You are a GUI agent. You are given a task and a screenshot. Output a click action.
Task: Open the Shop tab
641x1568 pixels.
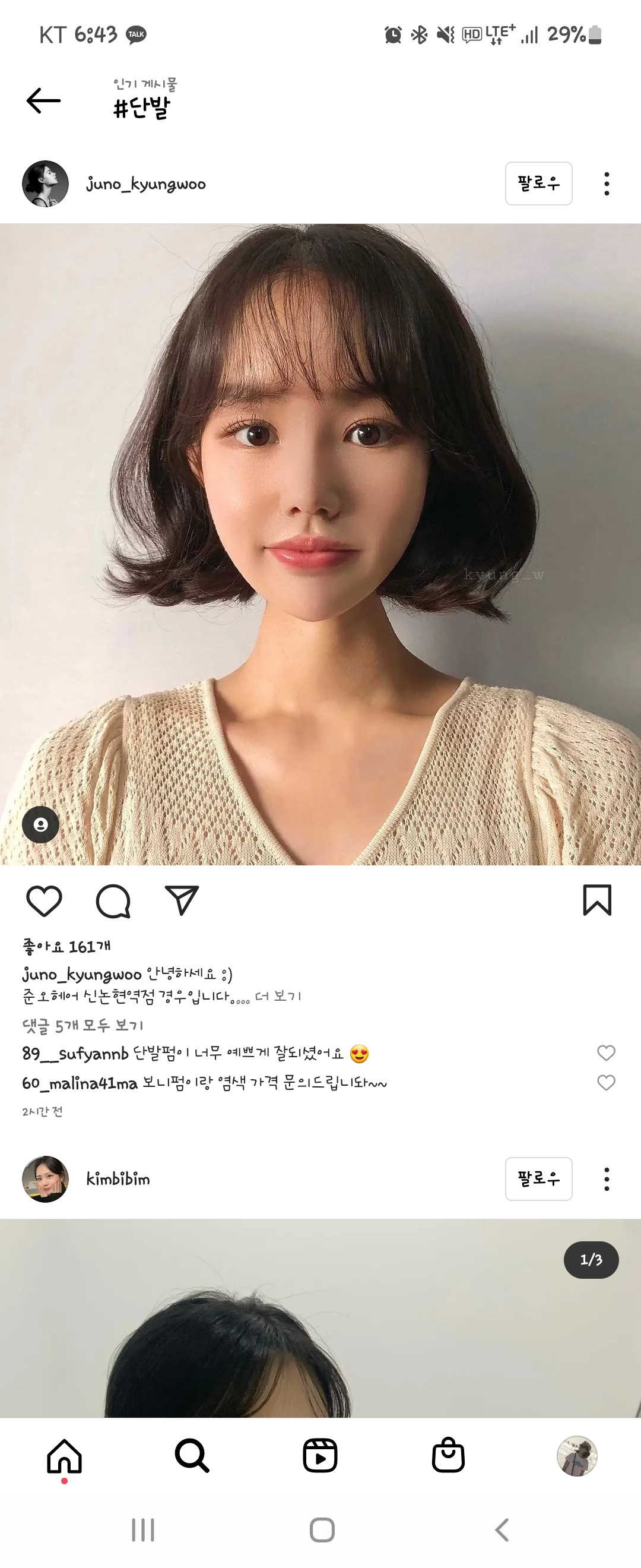pos(448,1456)
